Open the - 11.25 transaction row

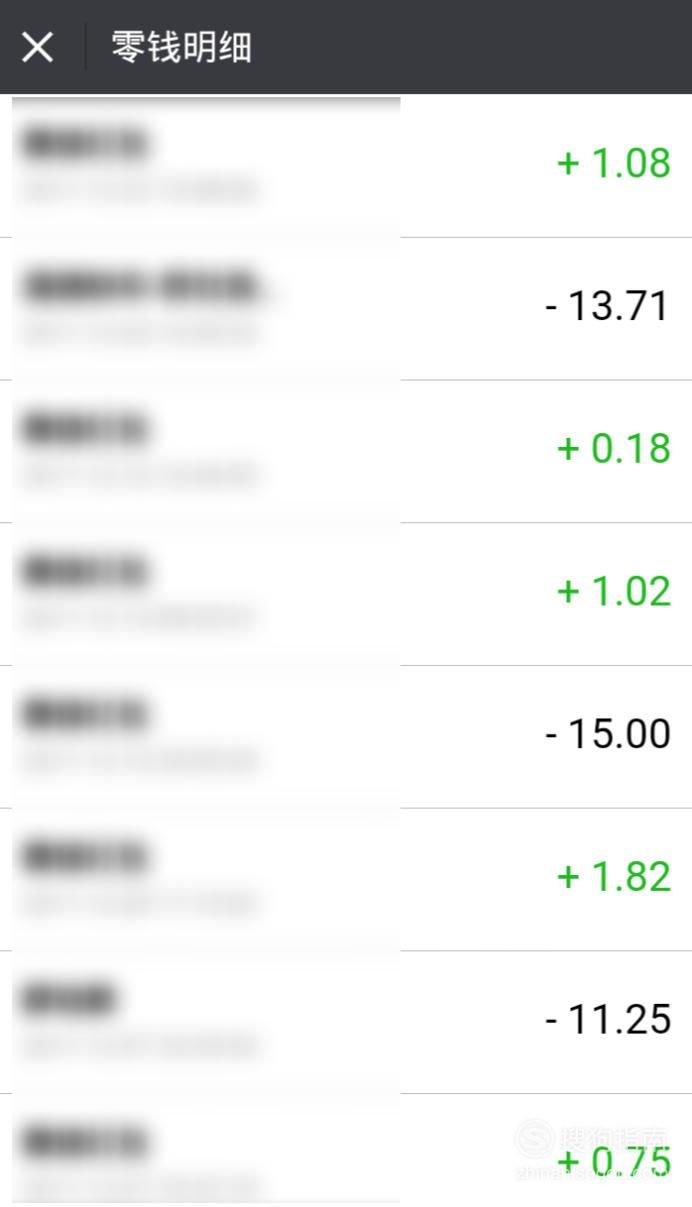346,1022
